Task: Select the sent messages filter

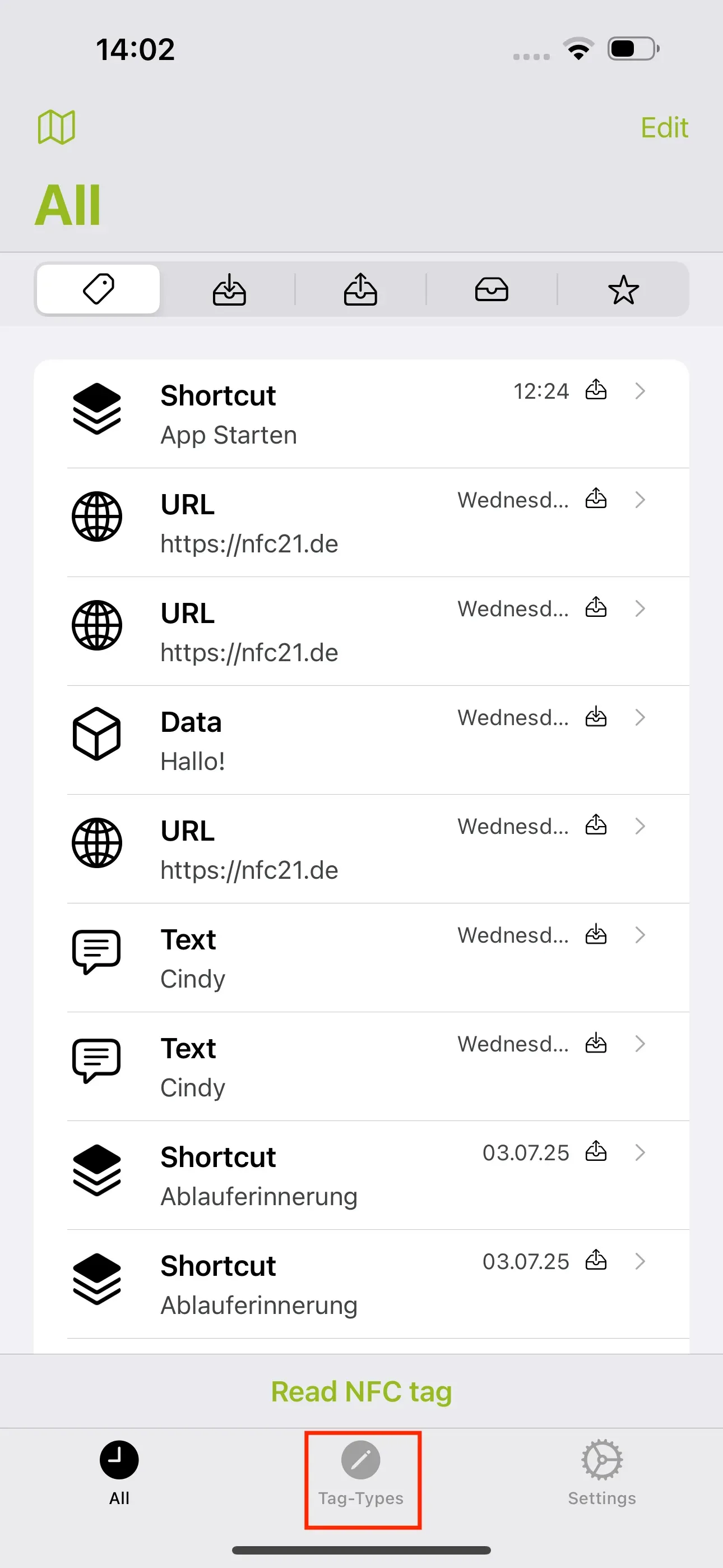Action: 361,288
